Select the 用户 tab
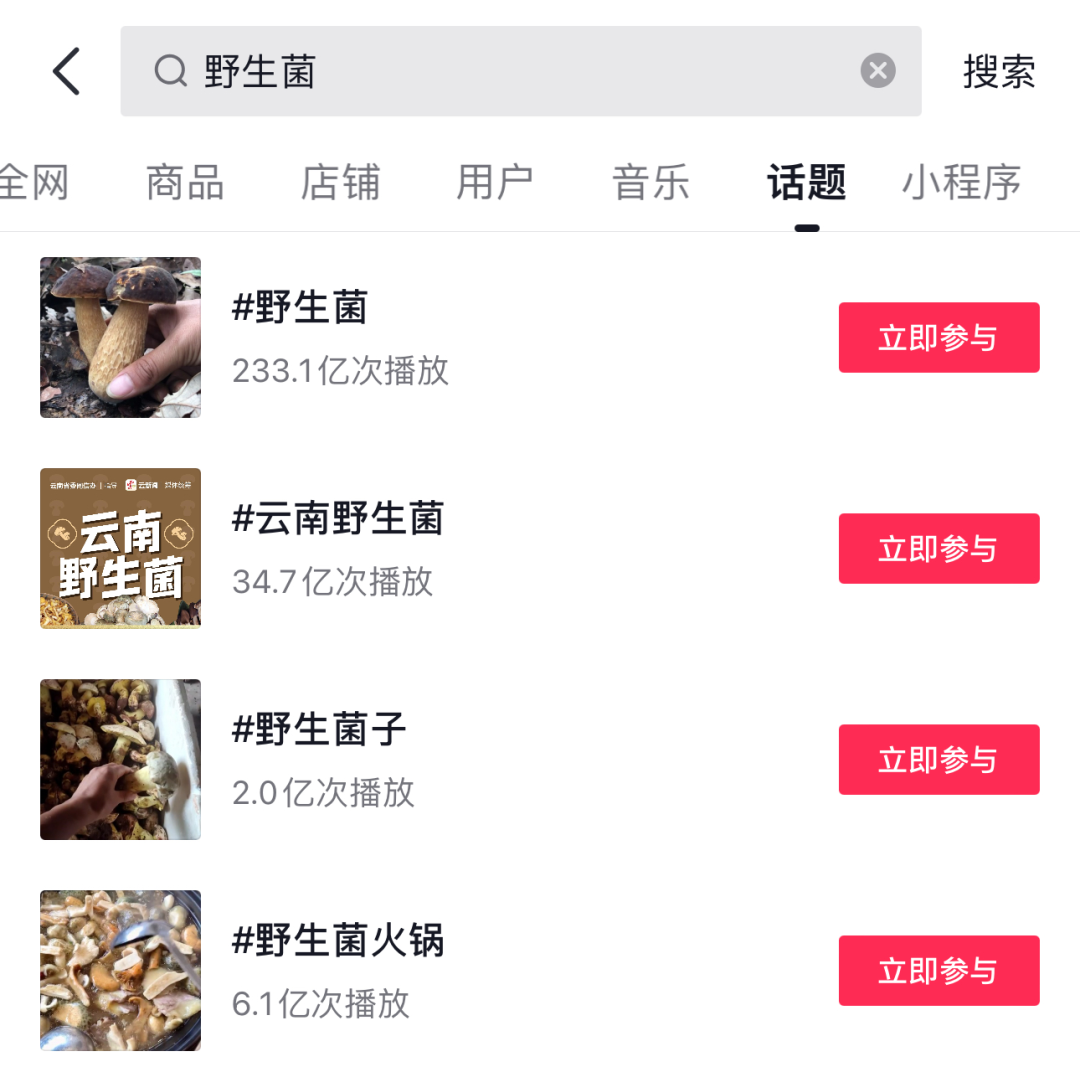The height and width of the screenshot is (1072, 1080). pyautogui.click(x=495, y=183)
